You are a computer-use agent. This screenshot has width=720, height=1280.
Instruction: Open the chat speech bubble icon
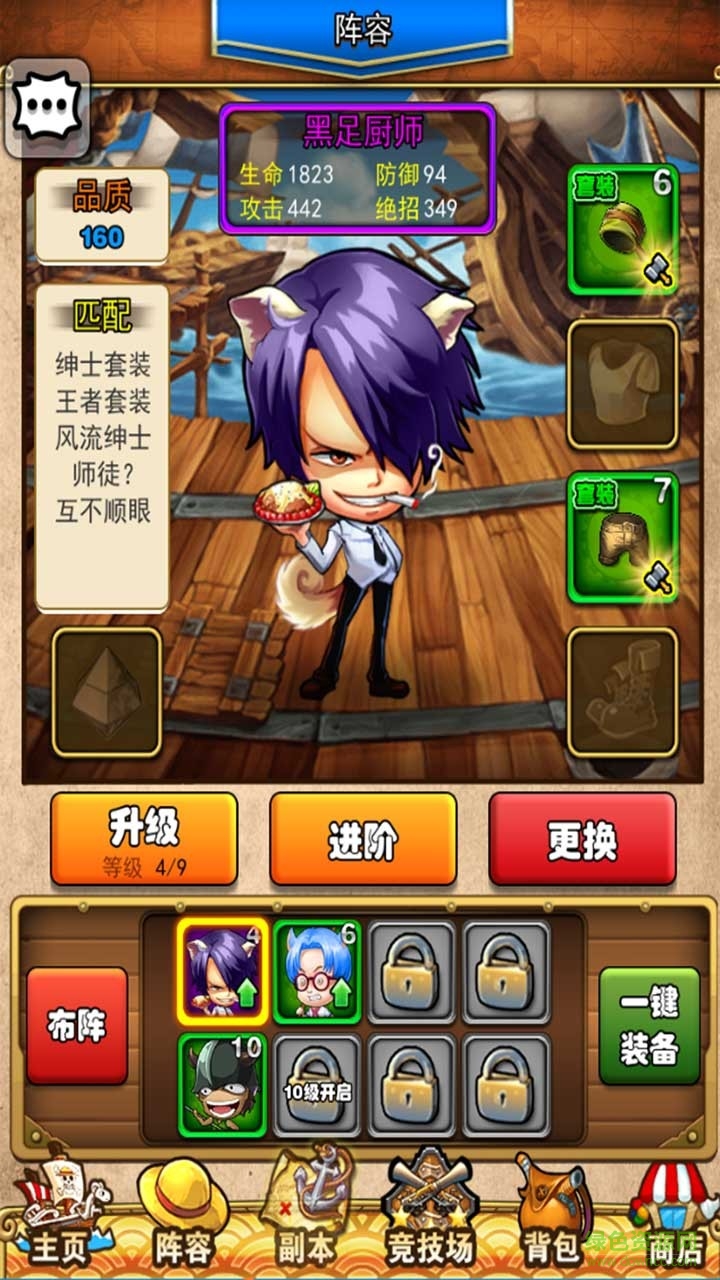tap(46, 108)
